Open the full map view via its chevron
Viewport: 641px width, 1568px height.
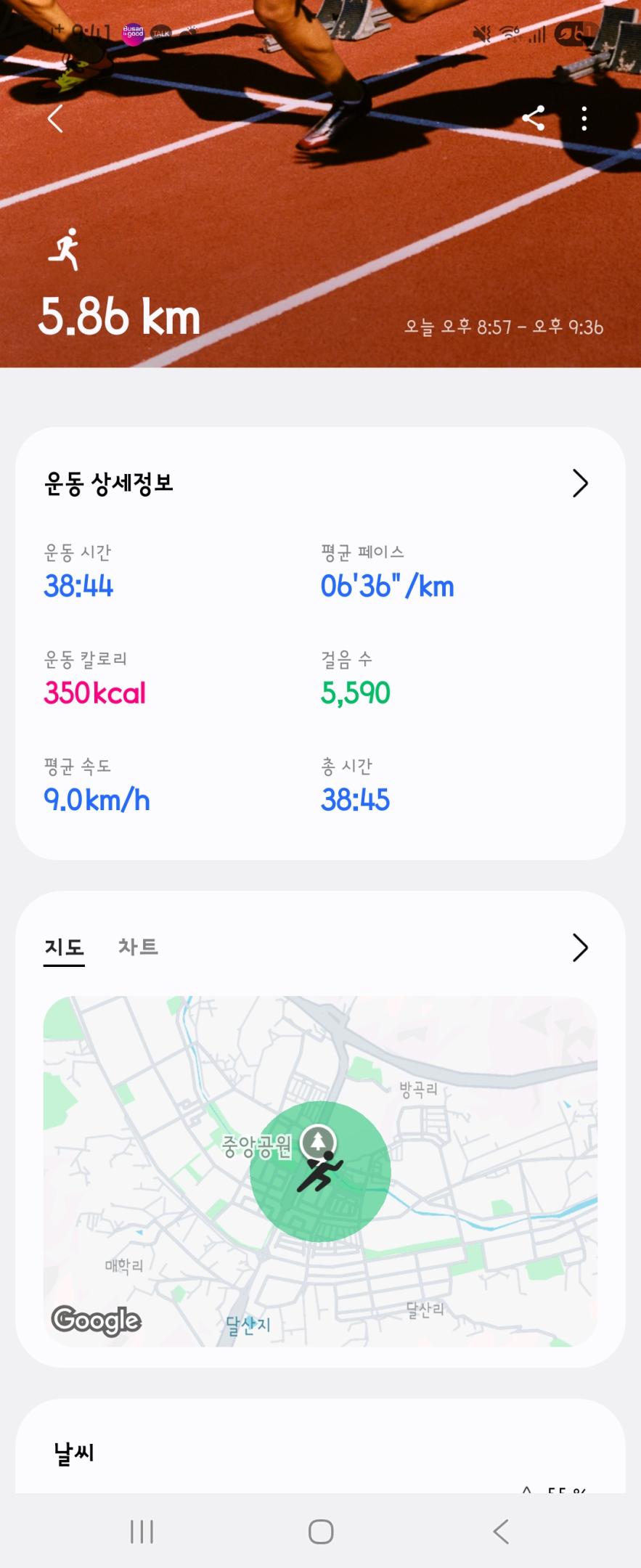click(x=579, y=947)
